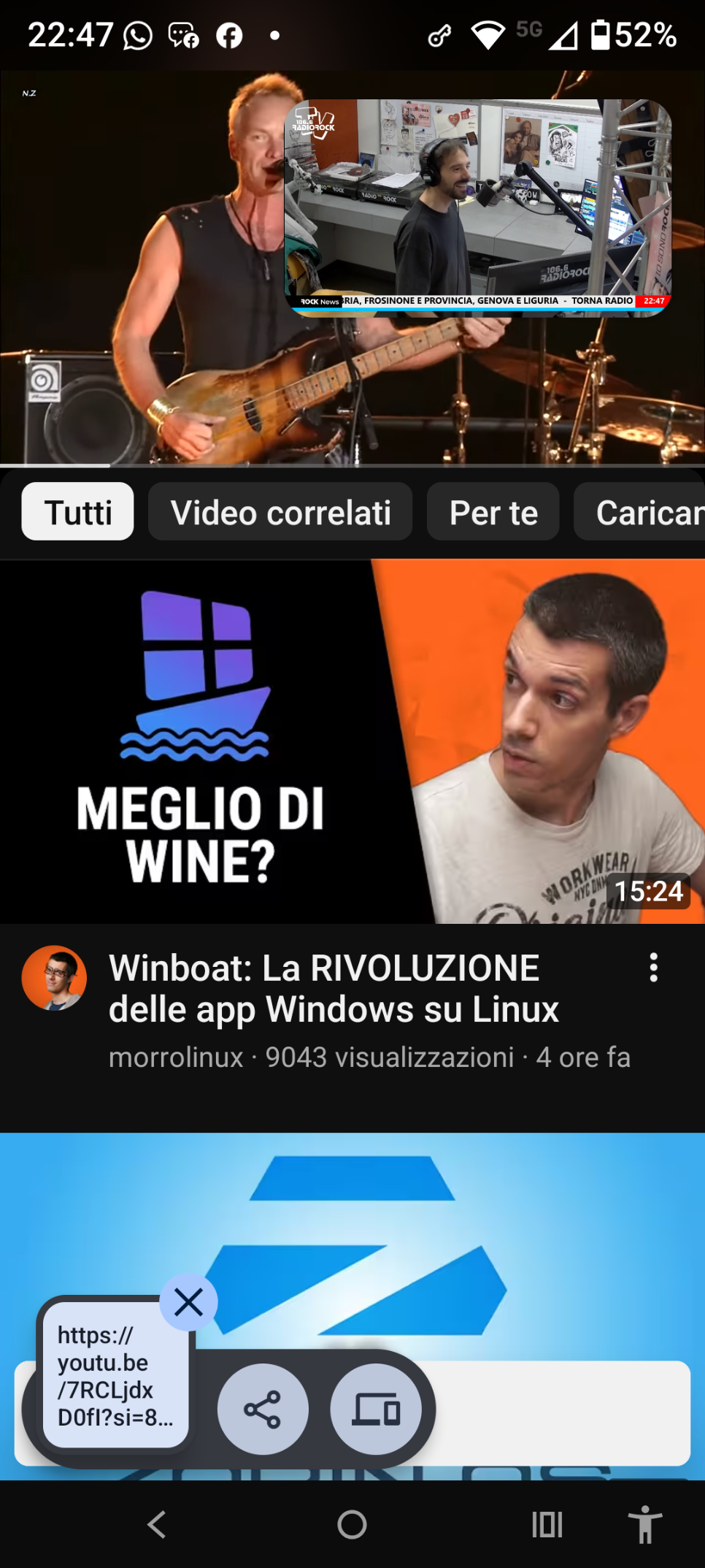
Task: Open the recent apps view
Action: [547, 1524]
